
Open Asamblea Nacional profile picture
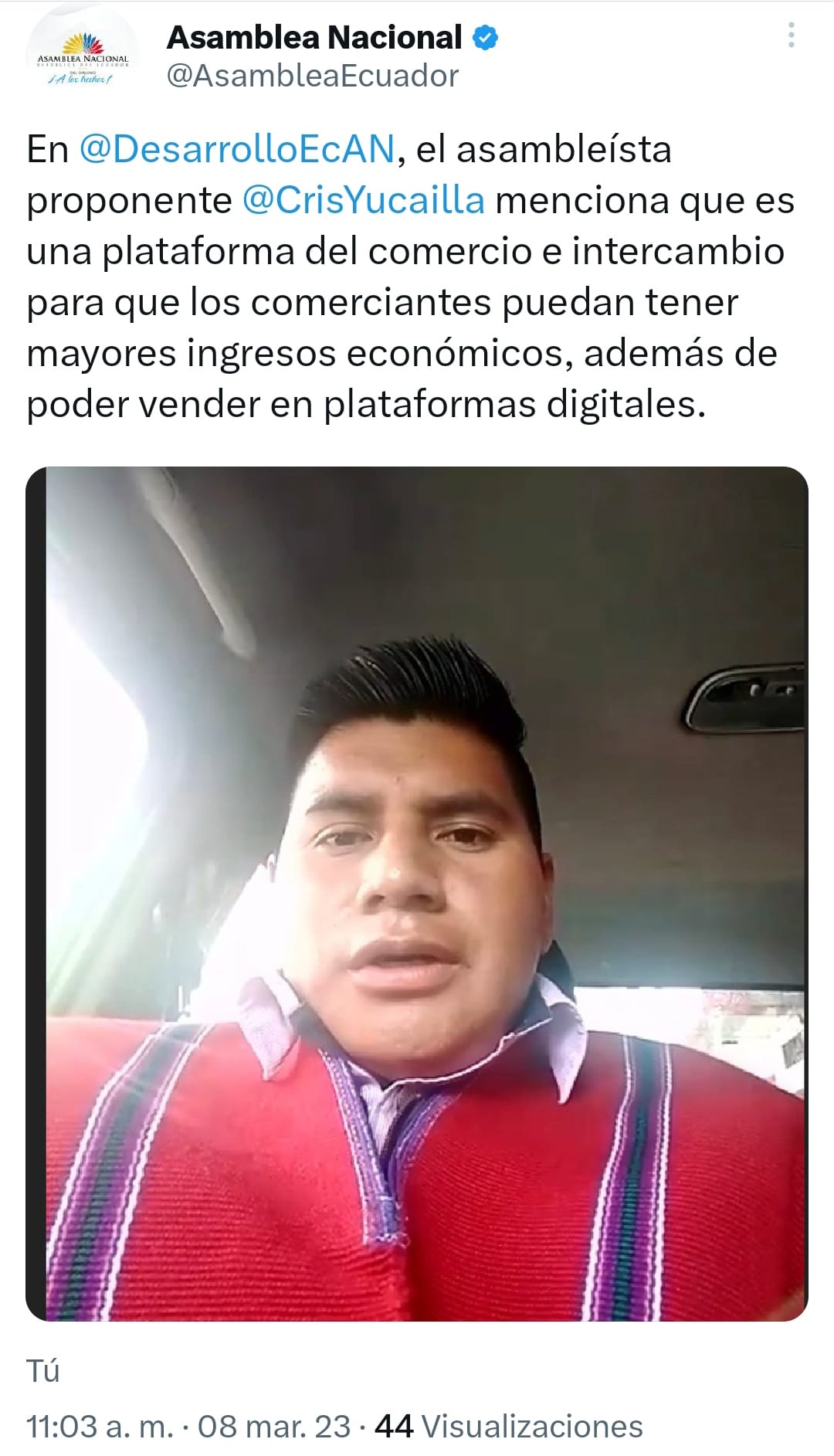[x=83, y=59]
